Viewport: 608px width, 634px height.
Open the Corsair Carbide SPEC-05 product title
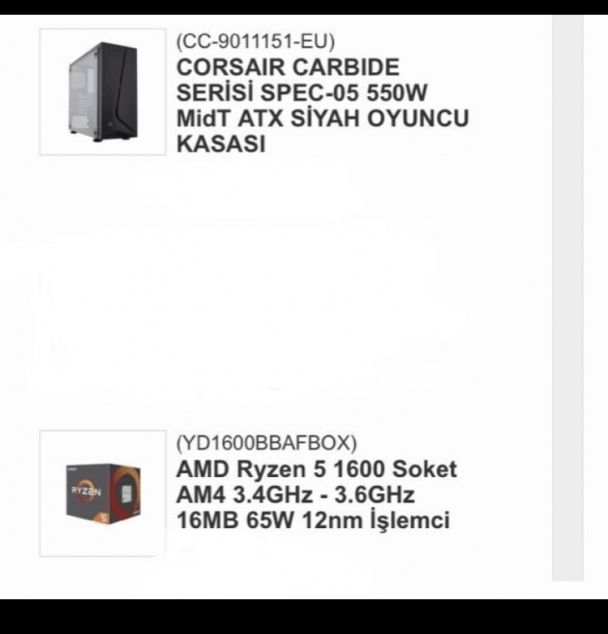322,106
